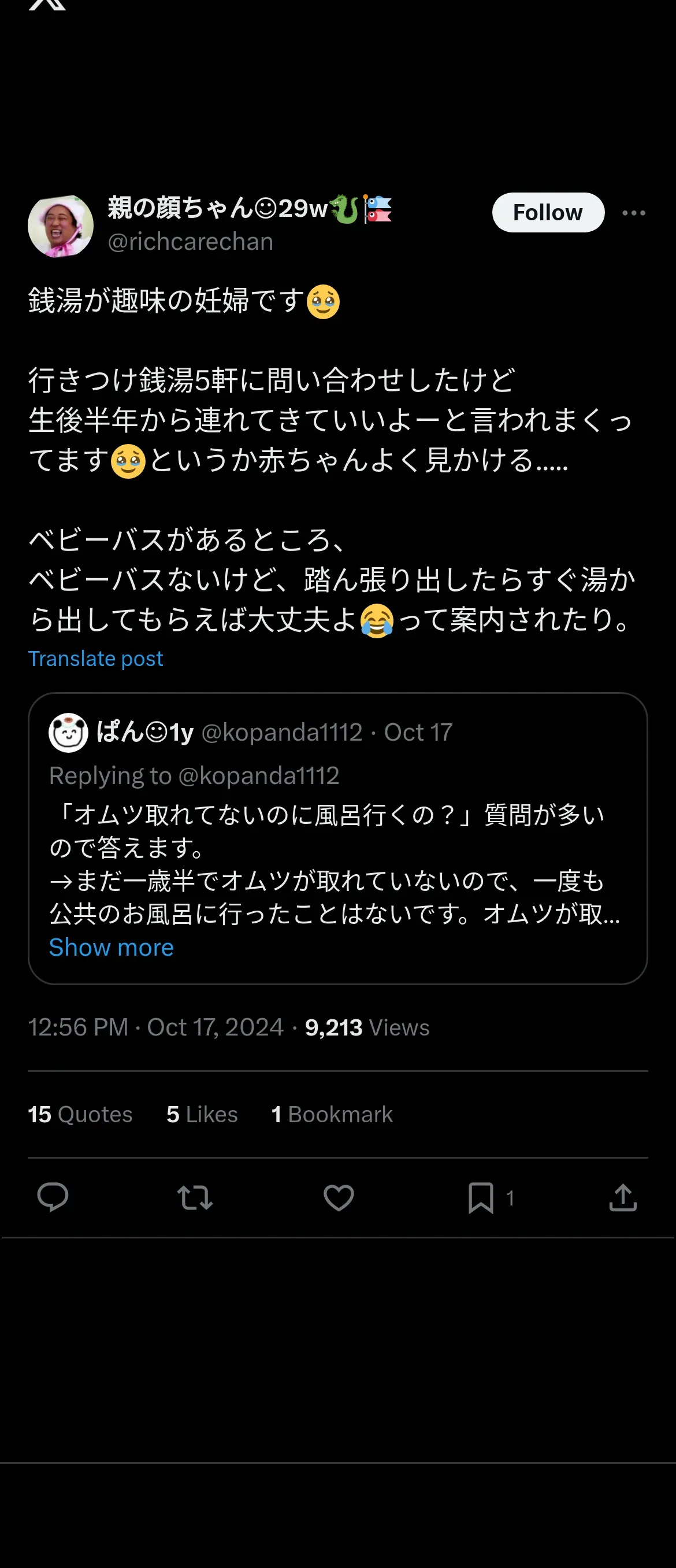Follow the @richcarechan account
This screenshot has height=1568, width=676.
click(548, 212)
